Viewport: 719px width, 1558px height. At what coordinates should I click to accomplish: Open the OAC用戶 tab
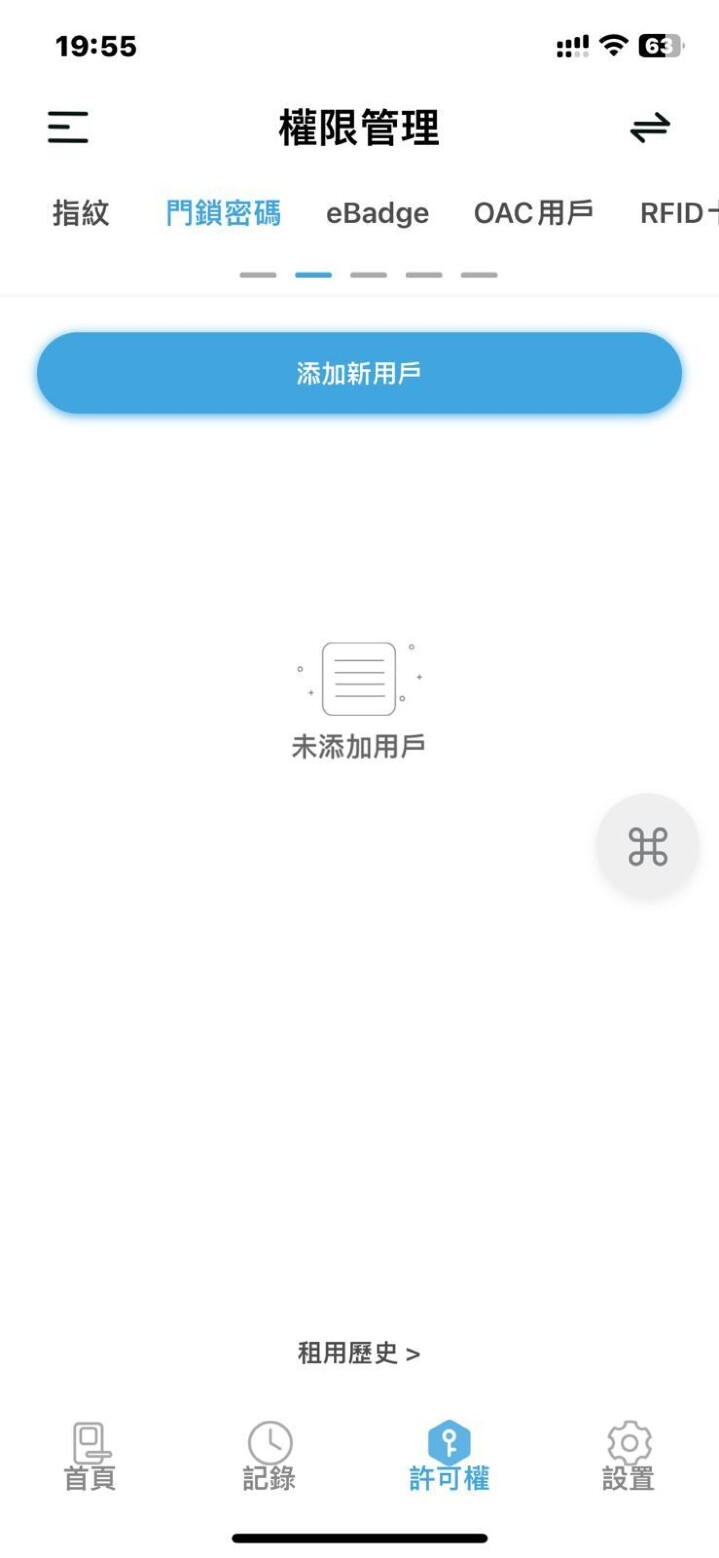click(x=534, y=213)
